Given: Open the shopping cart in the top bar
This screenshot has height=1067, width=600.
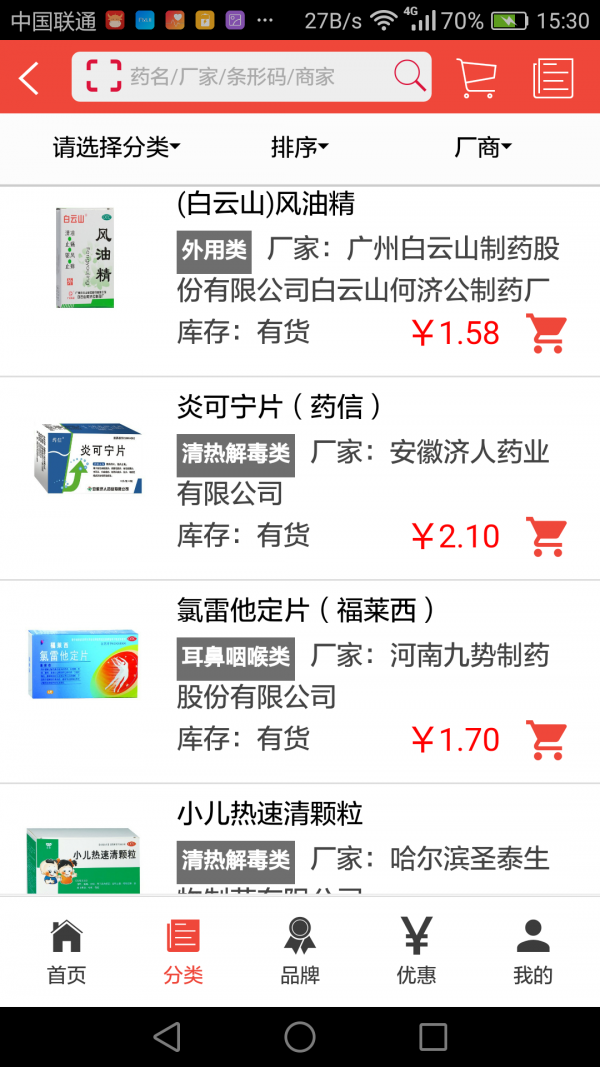Looking at the screenshot, I should 476,78.
